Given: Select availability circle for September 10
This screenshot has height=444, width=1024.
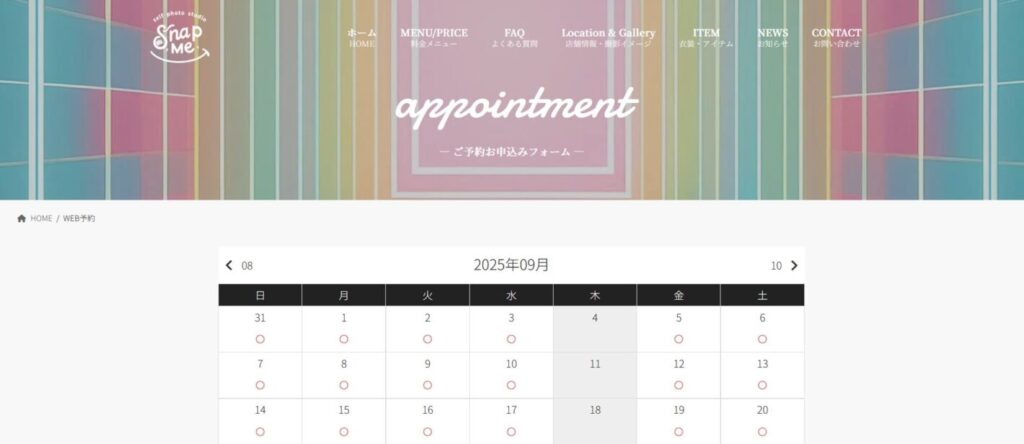Looking at the screenshot, I should tap(511, 385).
